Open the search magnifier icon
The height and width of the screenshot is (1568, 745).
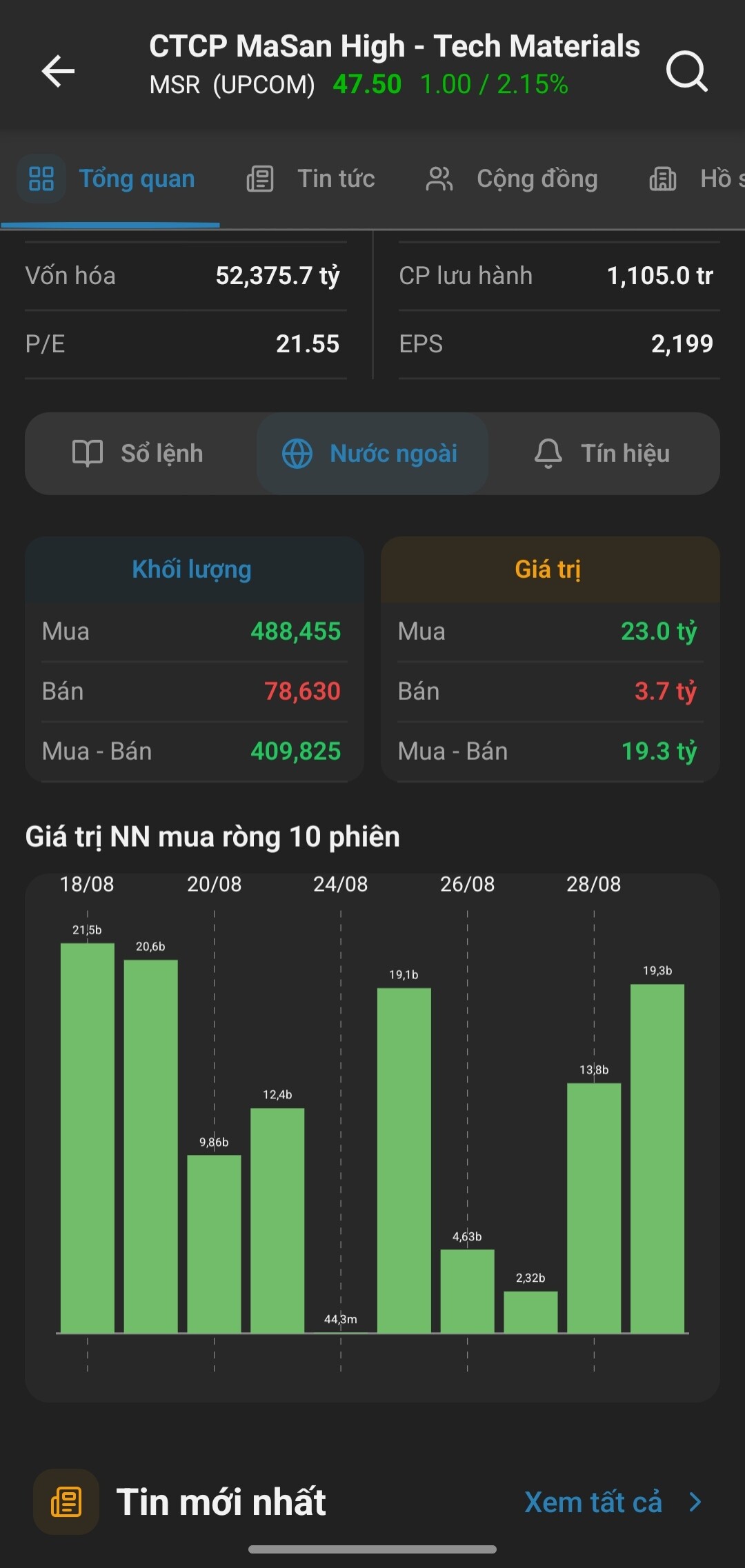click(687, 71)
